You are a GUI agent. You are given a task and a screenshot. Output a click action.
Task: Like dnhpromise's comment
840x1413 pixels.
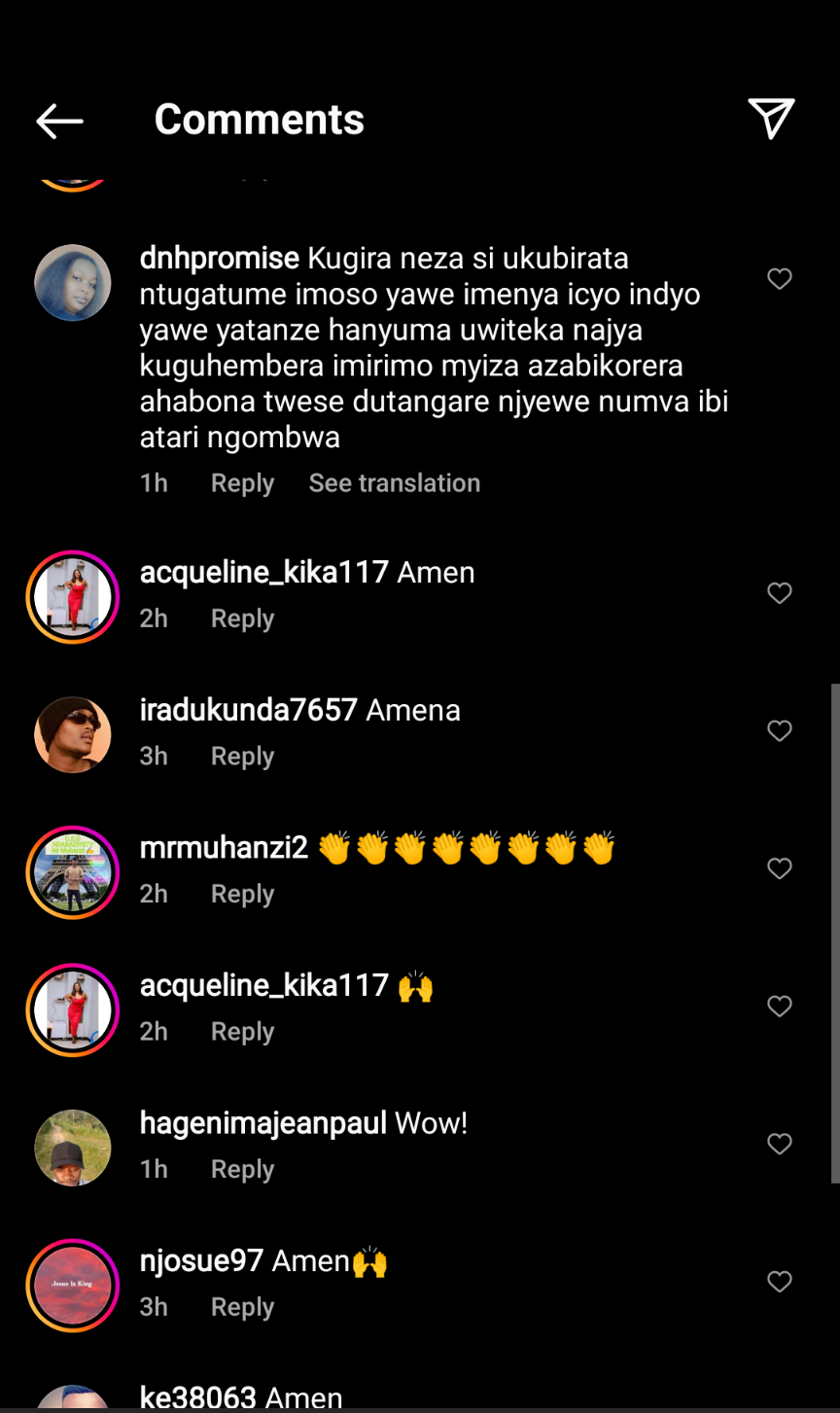pyautogui.click(x=780, y=279)
